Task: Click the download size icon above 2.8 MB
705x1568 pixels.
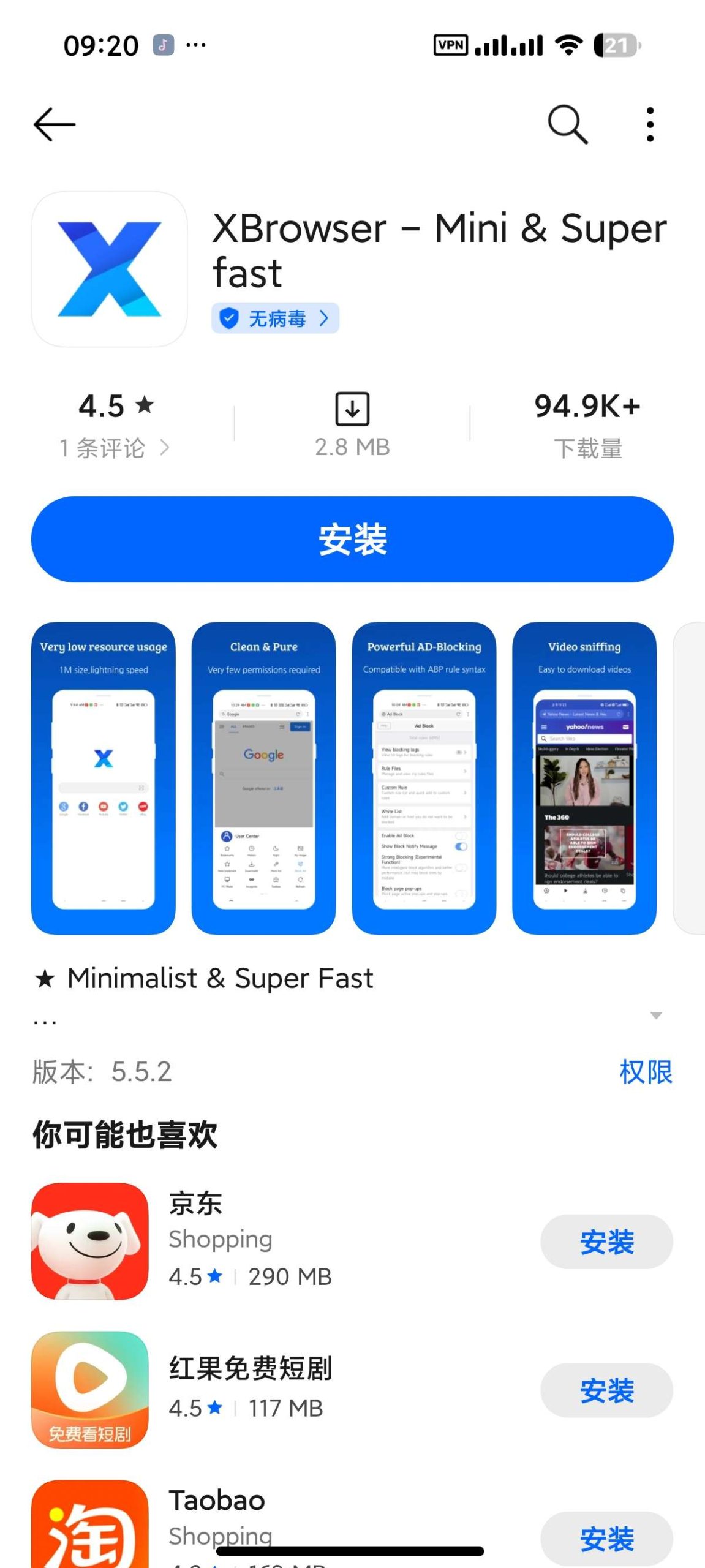Action: tap(353, 407)
